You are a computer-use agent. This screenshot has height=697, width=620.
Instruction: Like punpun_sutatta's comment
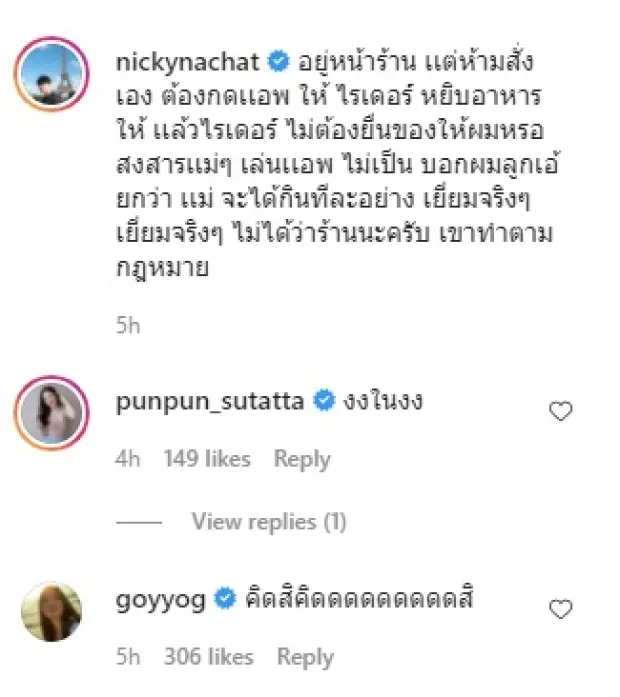pyautogui.click(x=562, y=411)
